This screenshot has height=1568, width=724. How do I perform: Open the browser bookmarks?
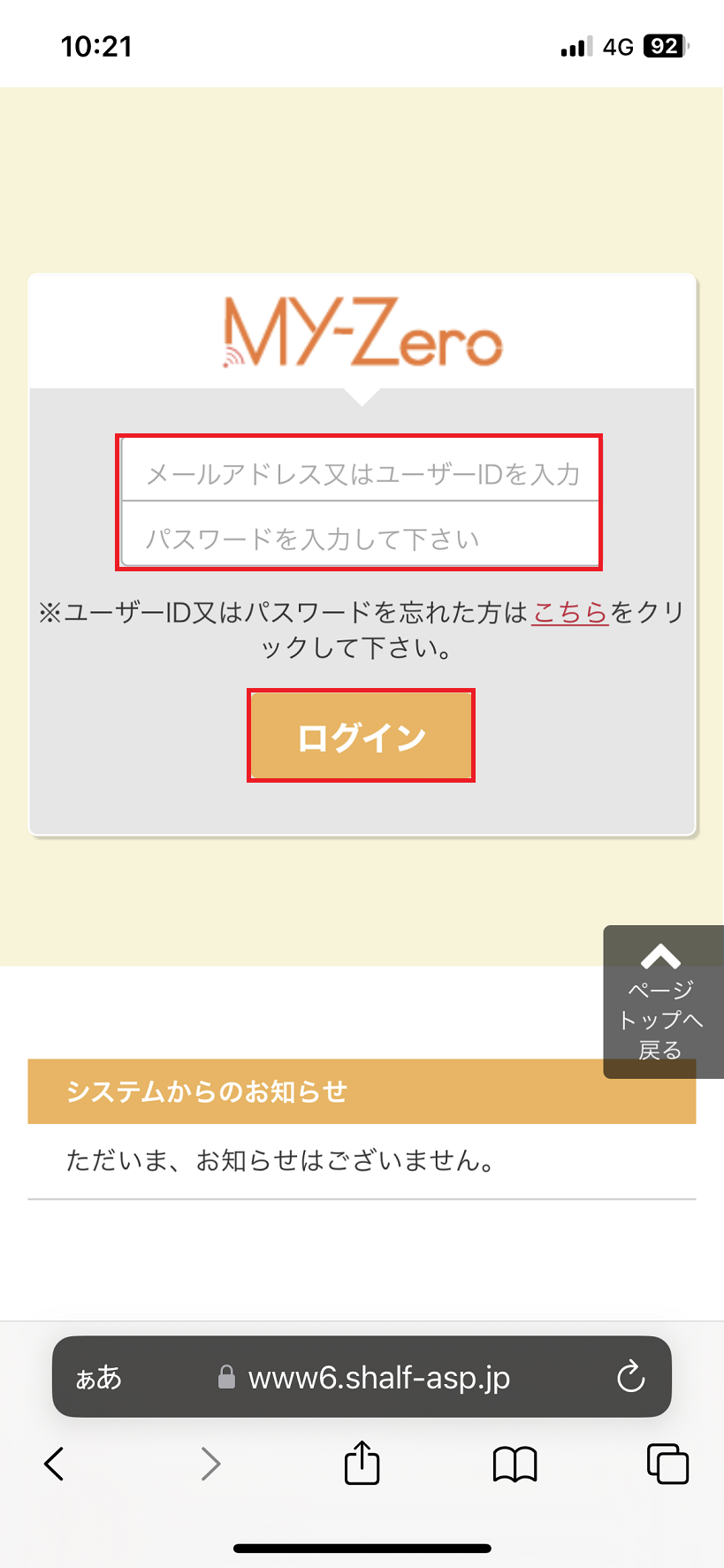tap(514, 1465)
